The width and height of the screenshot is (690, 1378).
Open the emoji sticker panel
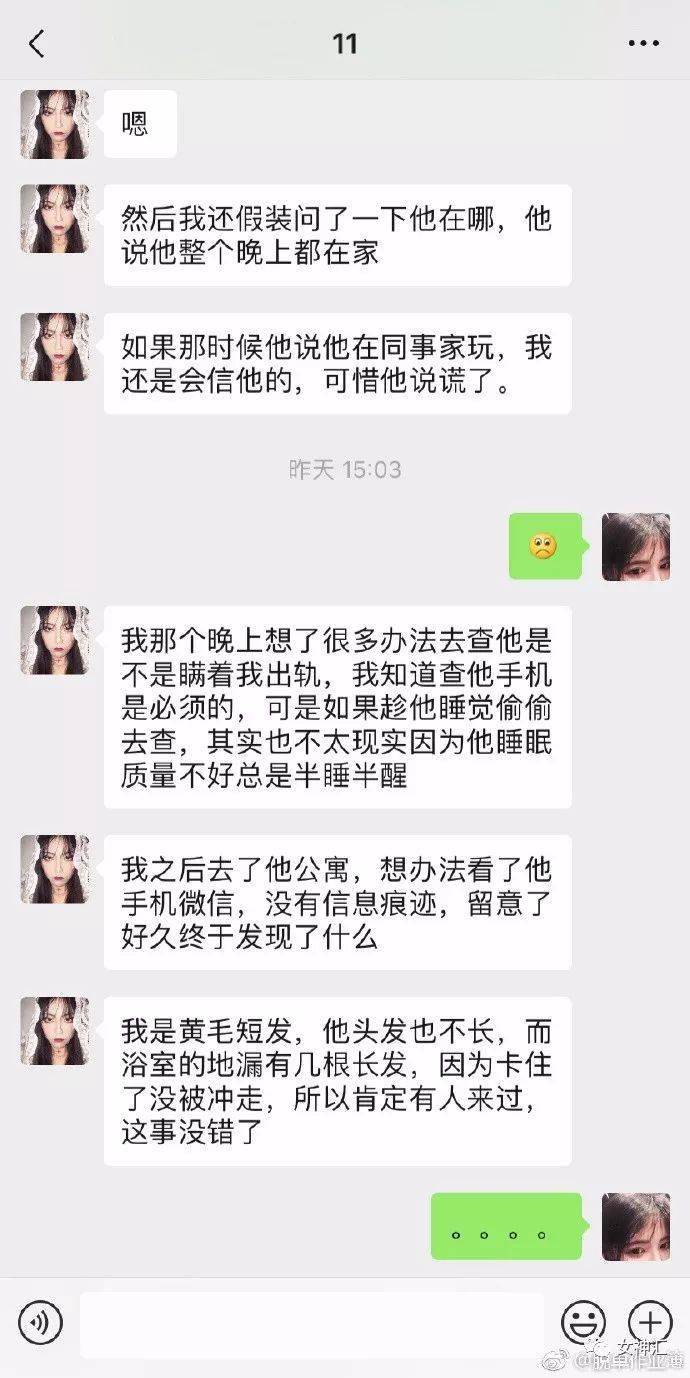583,1323
